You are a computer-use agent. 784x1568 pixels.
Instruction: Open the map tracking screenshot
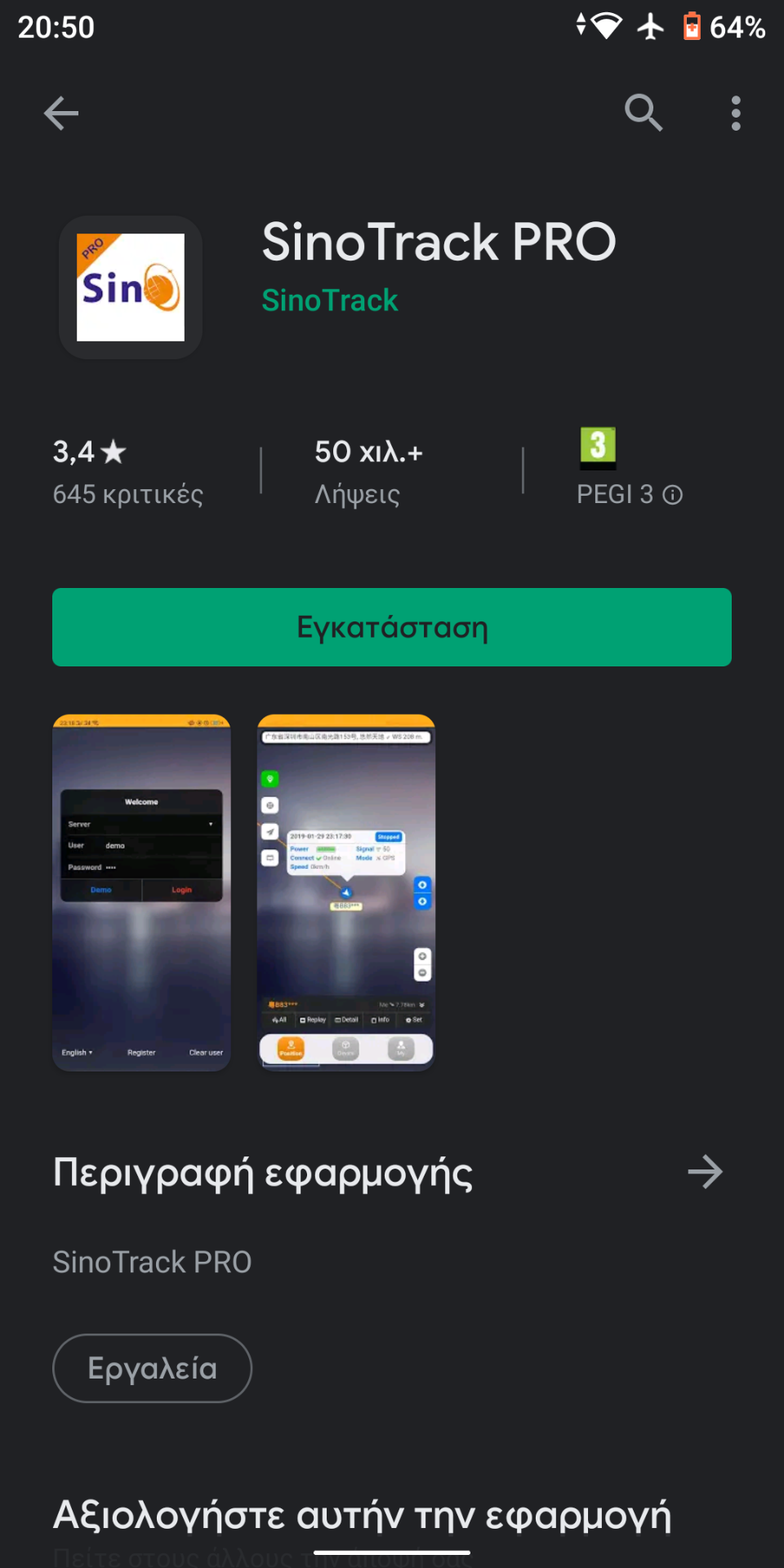tap(346, 892)
